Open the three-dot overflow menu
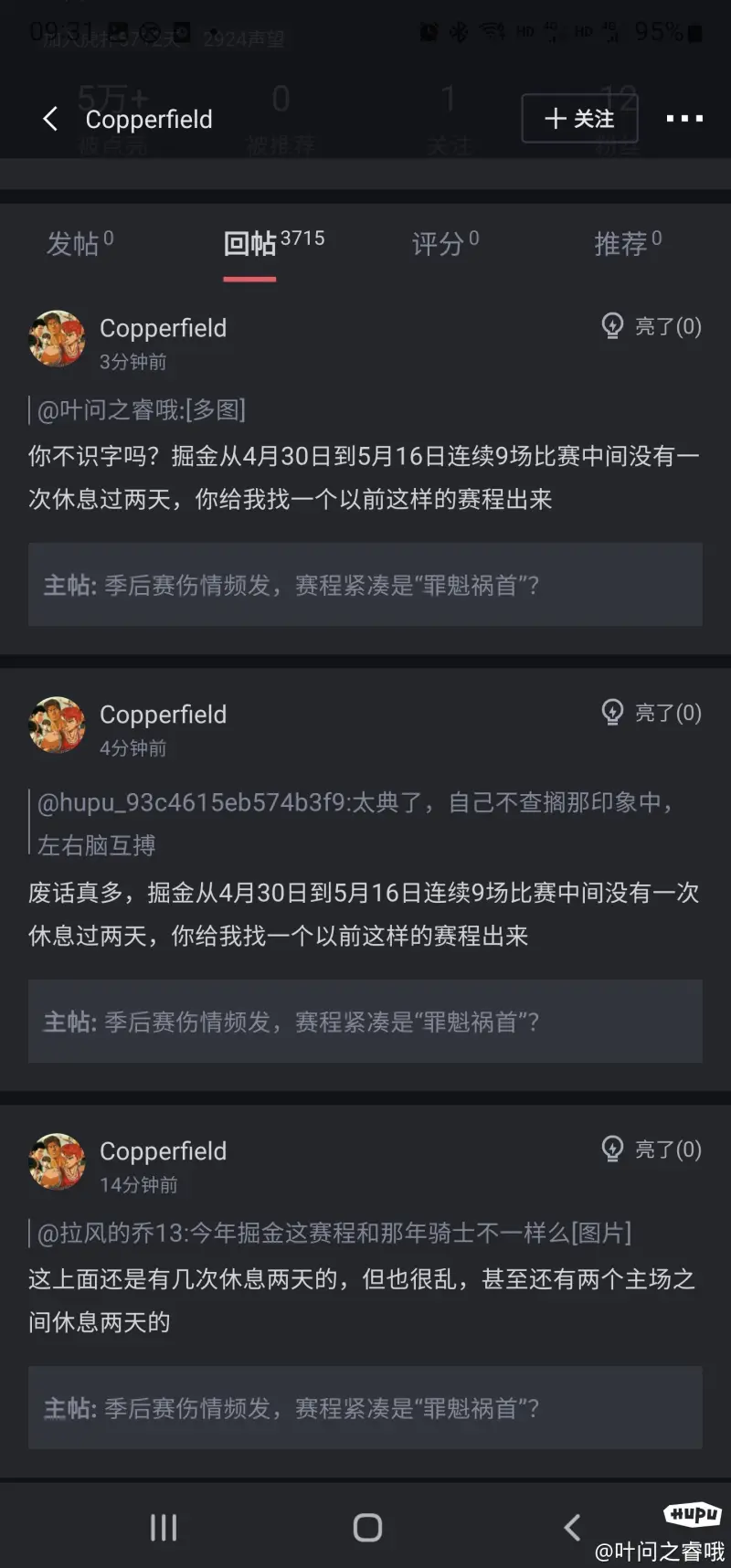This screenshot has height=1568, width=731. point(684,119)
